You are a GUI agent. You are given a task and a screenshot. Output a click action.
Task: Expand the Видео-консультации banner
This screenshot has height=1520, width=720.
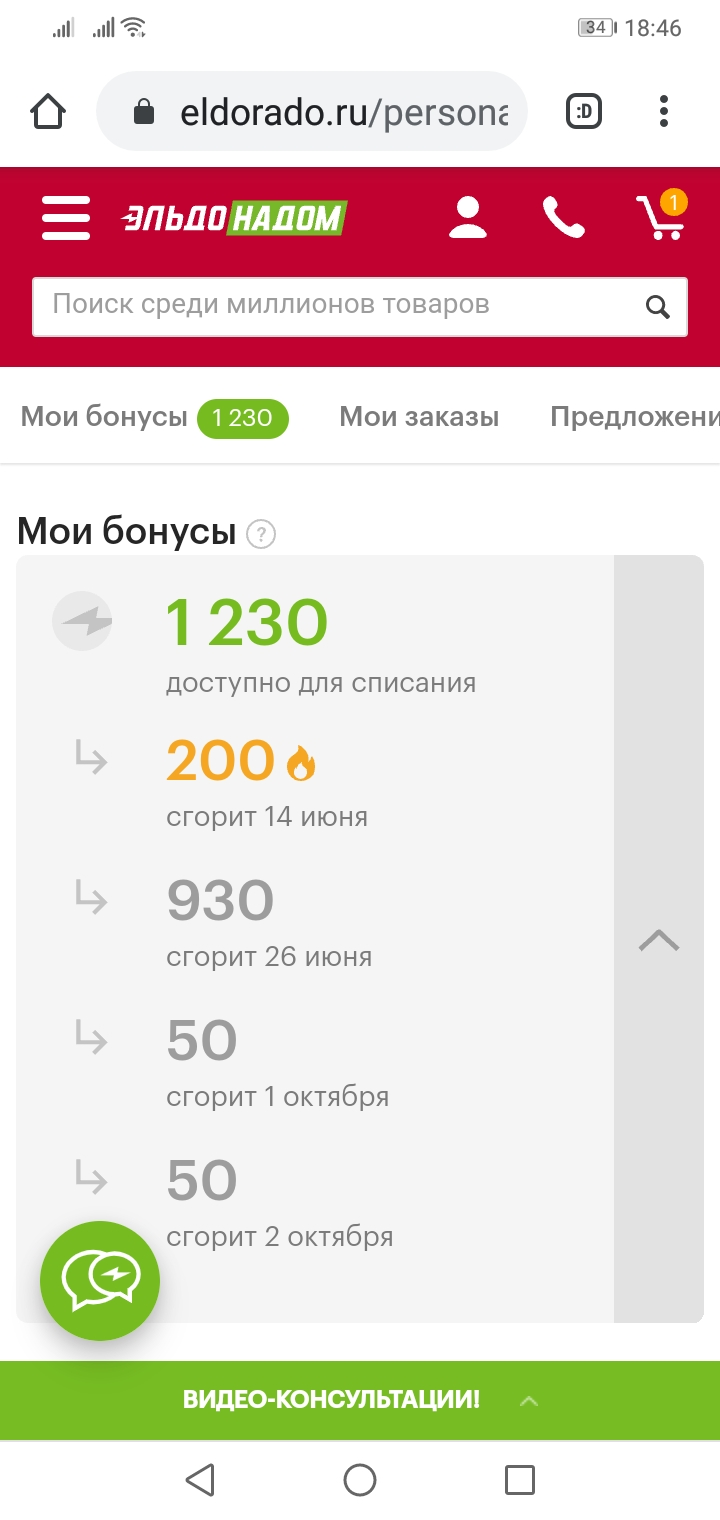[360, 1400]
